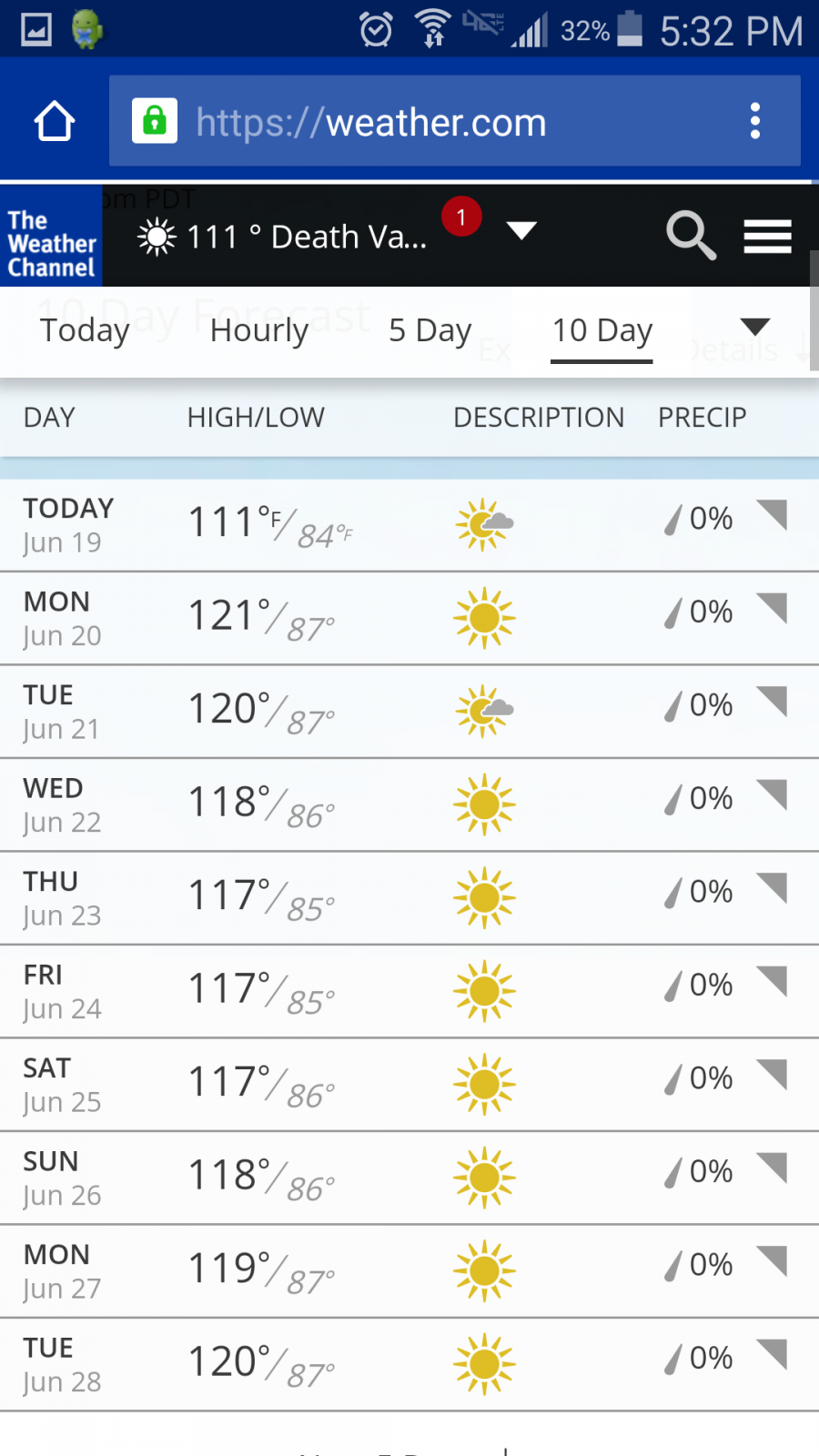Expand more forecast tab options arrow
Viewport: 819px width, 1456px height.
coord(755,327)
